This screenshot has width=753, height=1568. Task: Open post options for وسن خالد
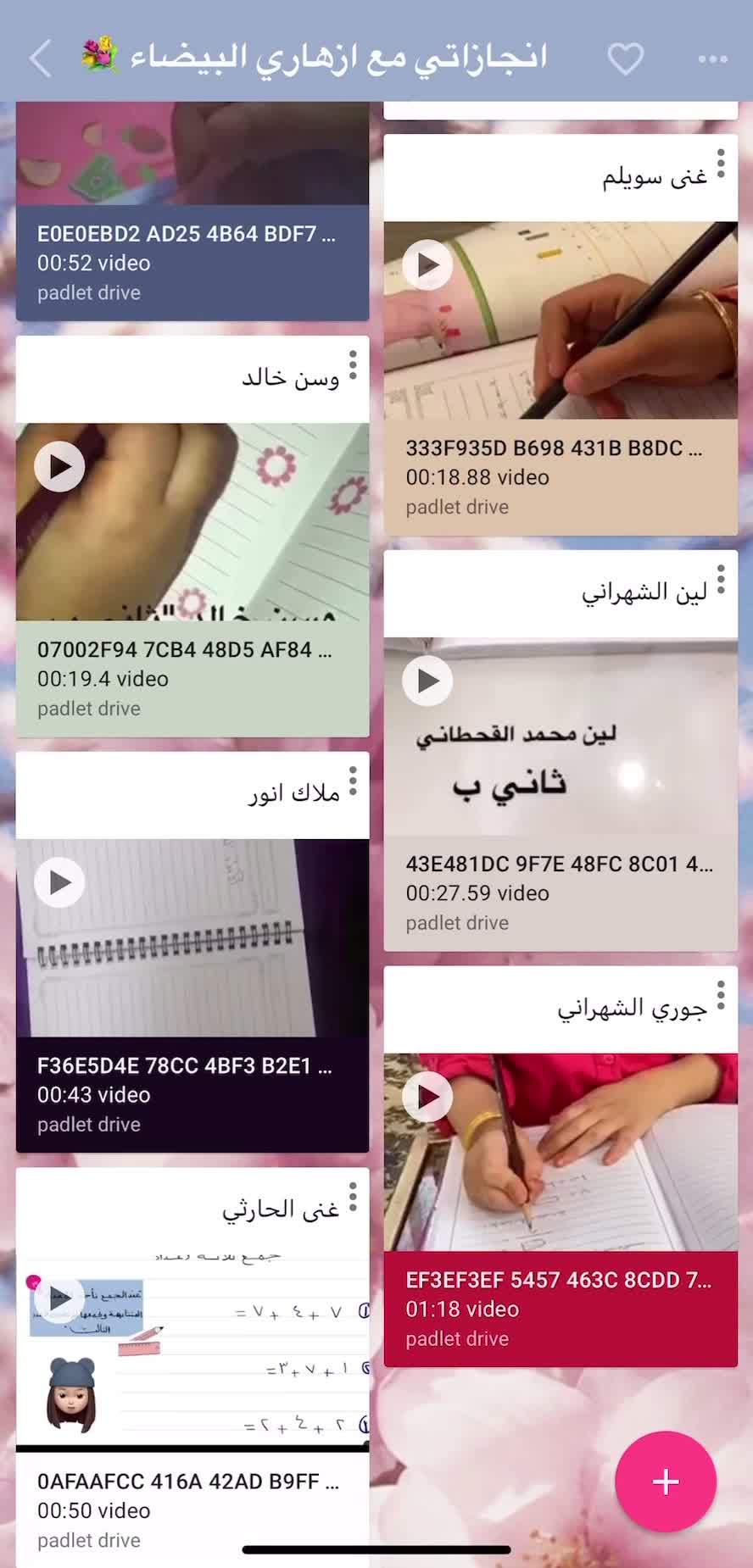click(353, 365)
